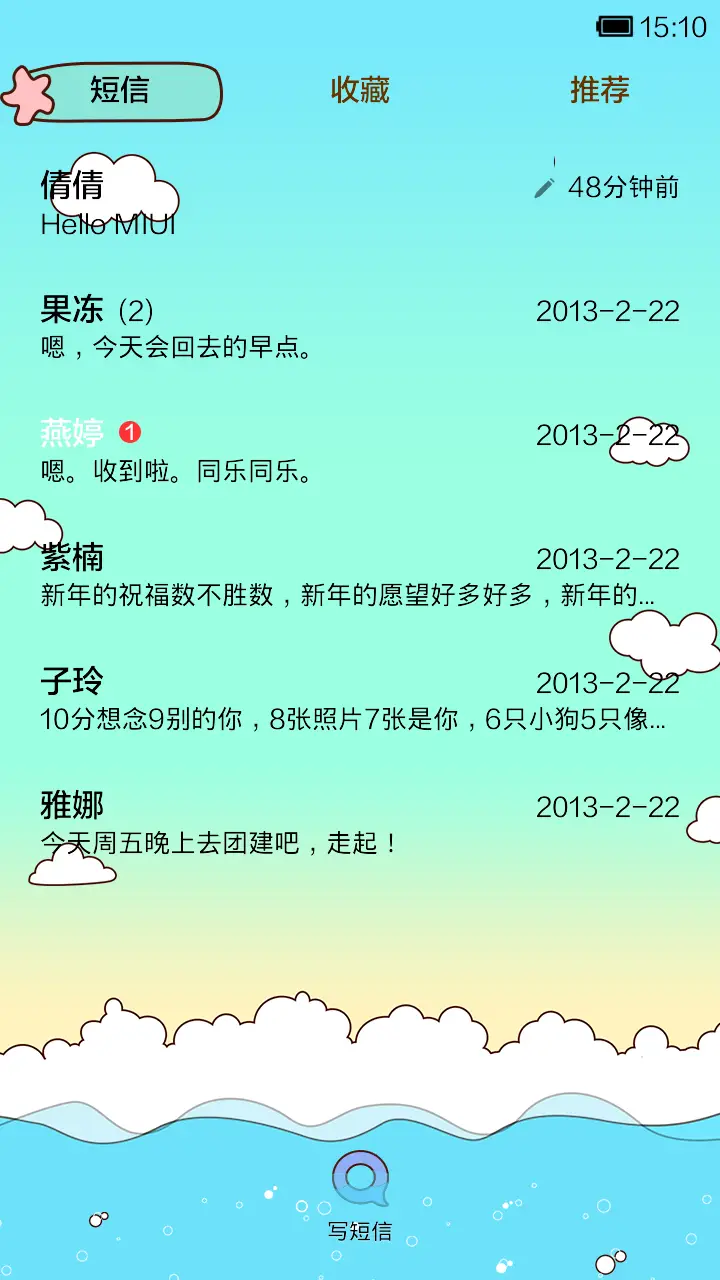
Task: Switch to the 收藏 tab
Action: (x=362, y=90)
